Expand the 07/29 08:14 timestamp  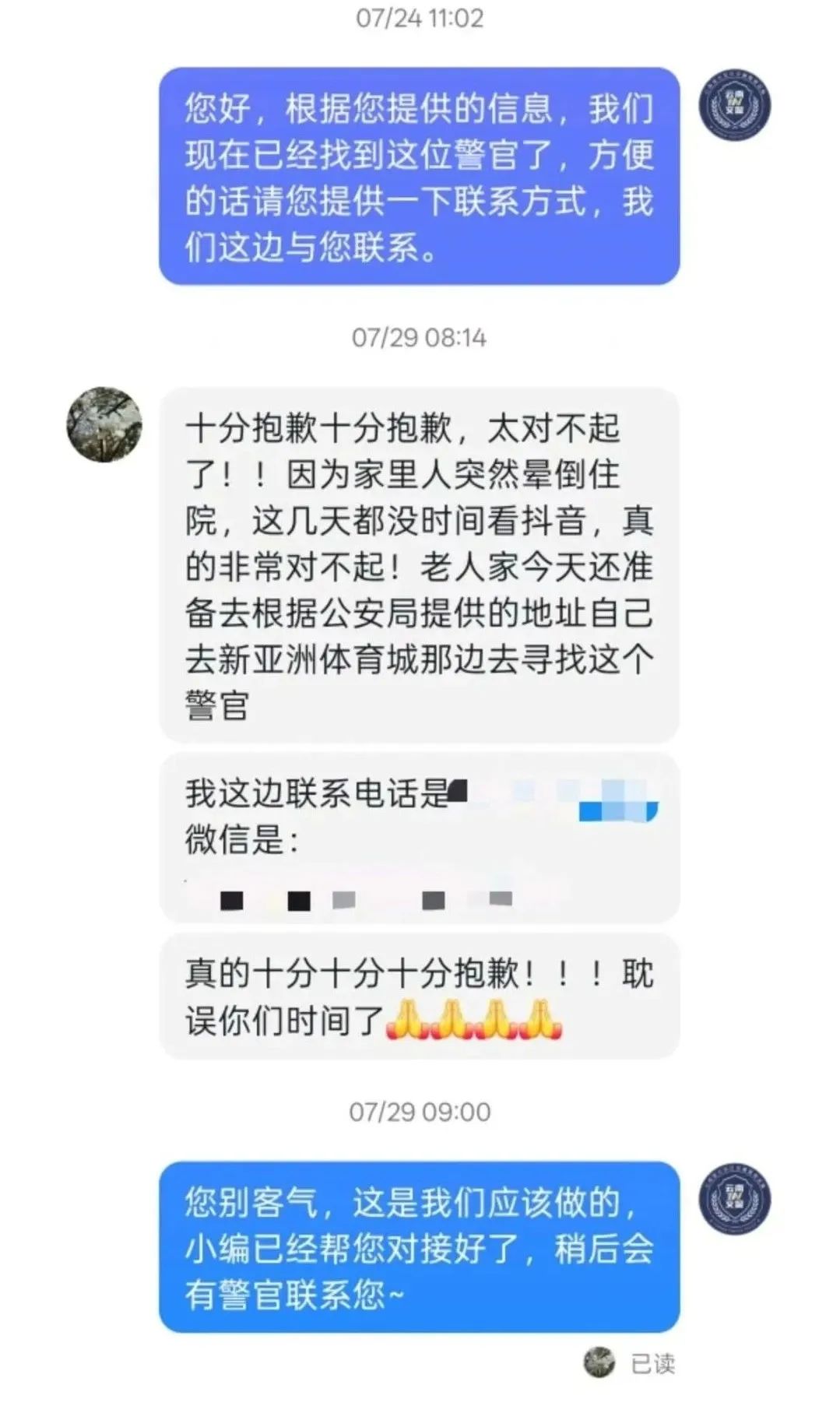tap(419, 337)
